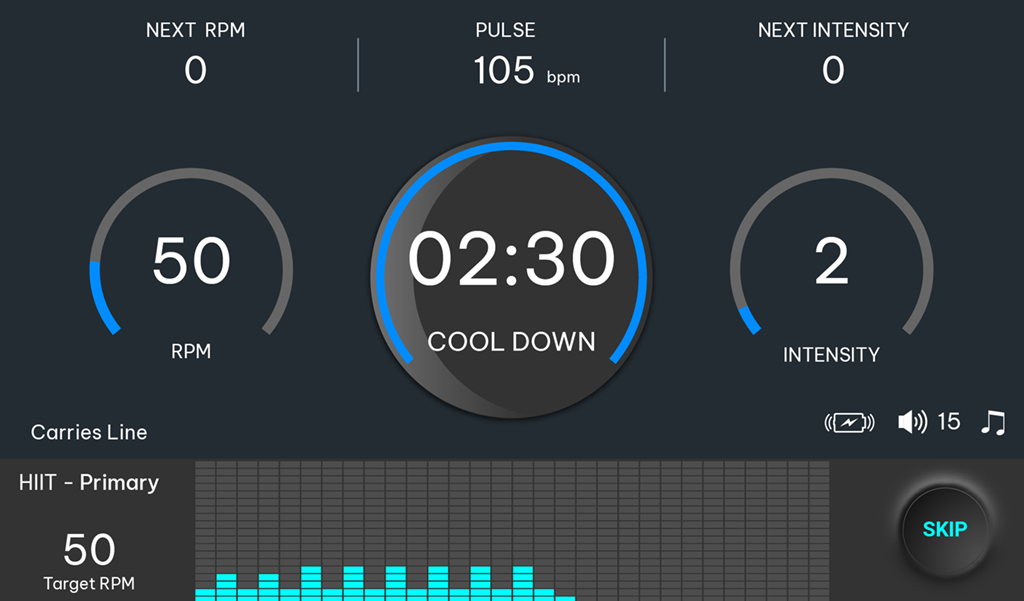Open the music note icon
The width and height of the screenshot is (1024, 601).
click(x=992, y=422)
